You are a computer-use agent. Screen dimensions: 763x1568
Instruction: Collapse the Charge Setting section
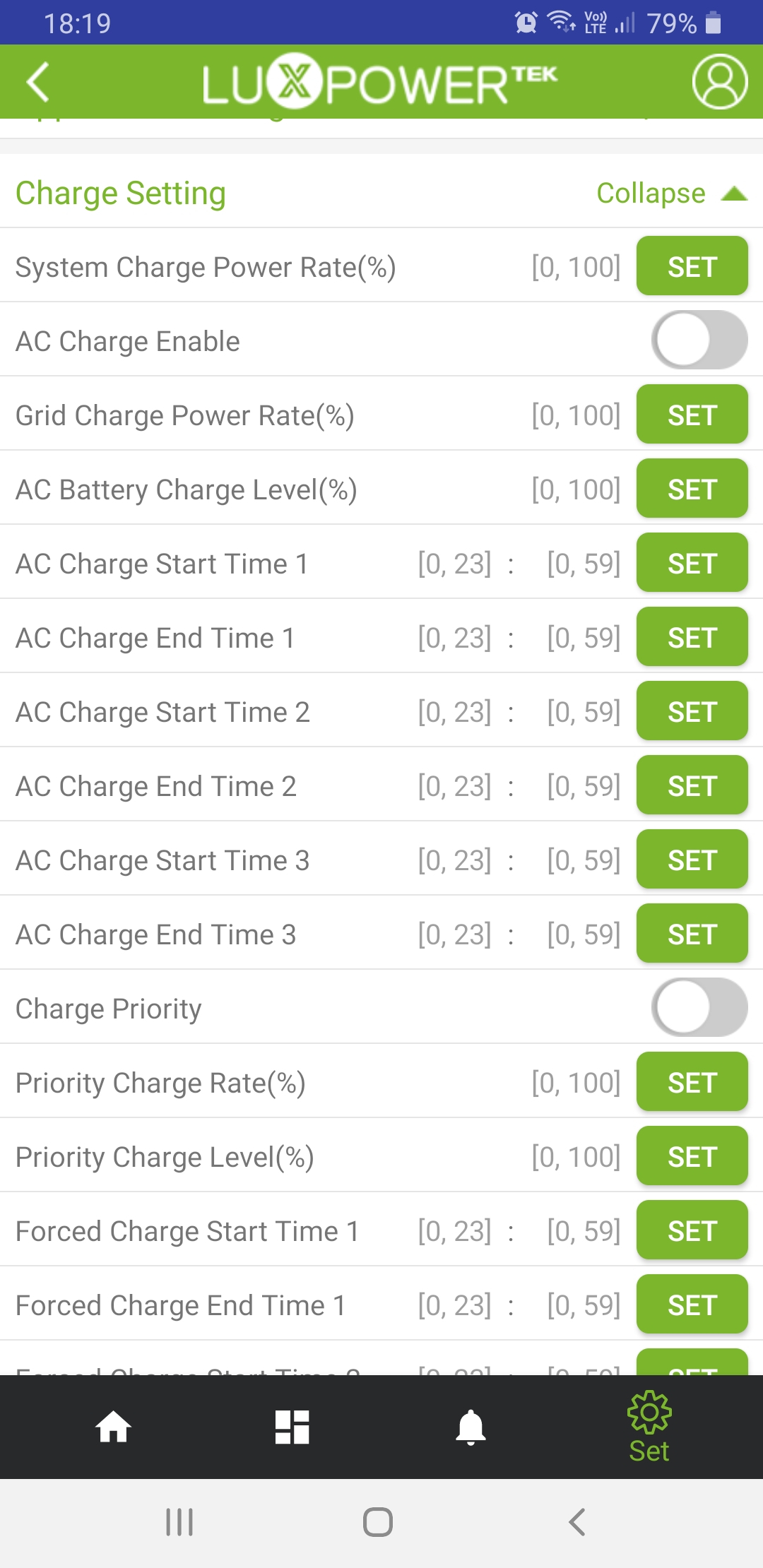[x=672, y=193]
